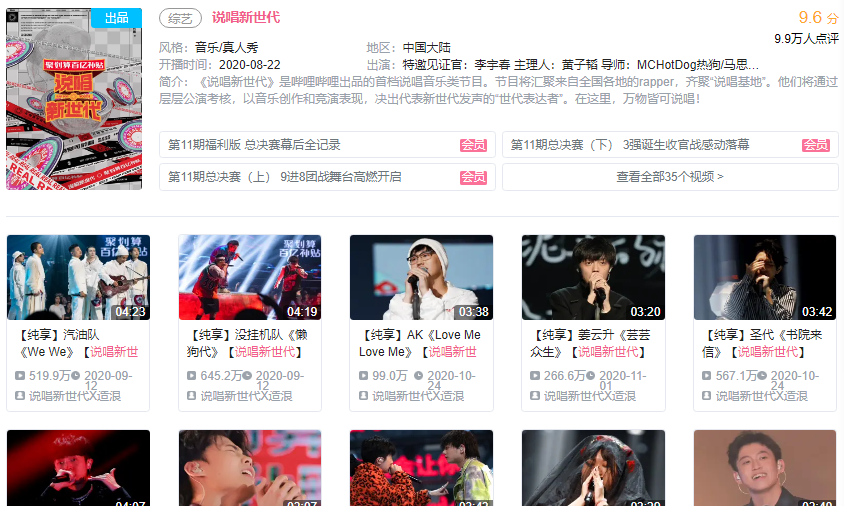The image size is (844, 506).
Task: View all 35 videos
Action: point(669,177)
